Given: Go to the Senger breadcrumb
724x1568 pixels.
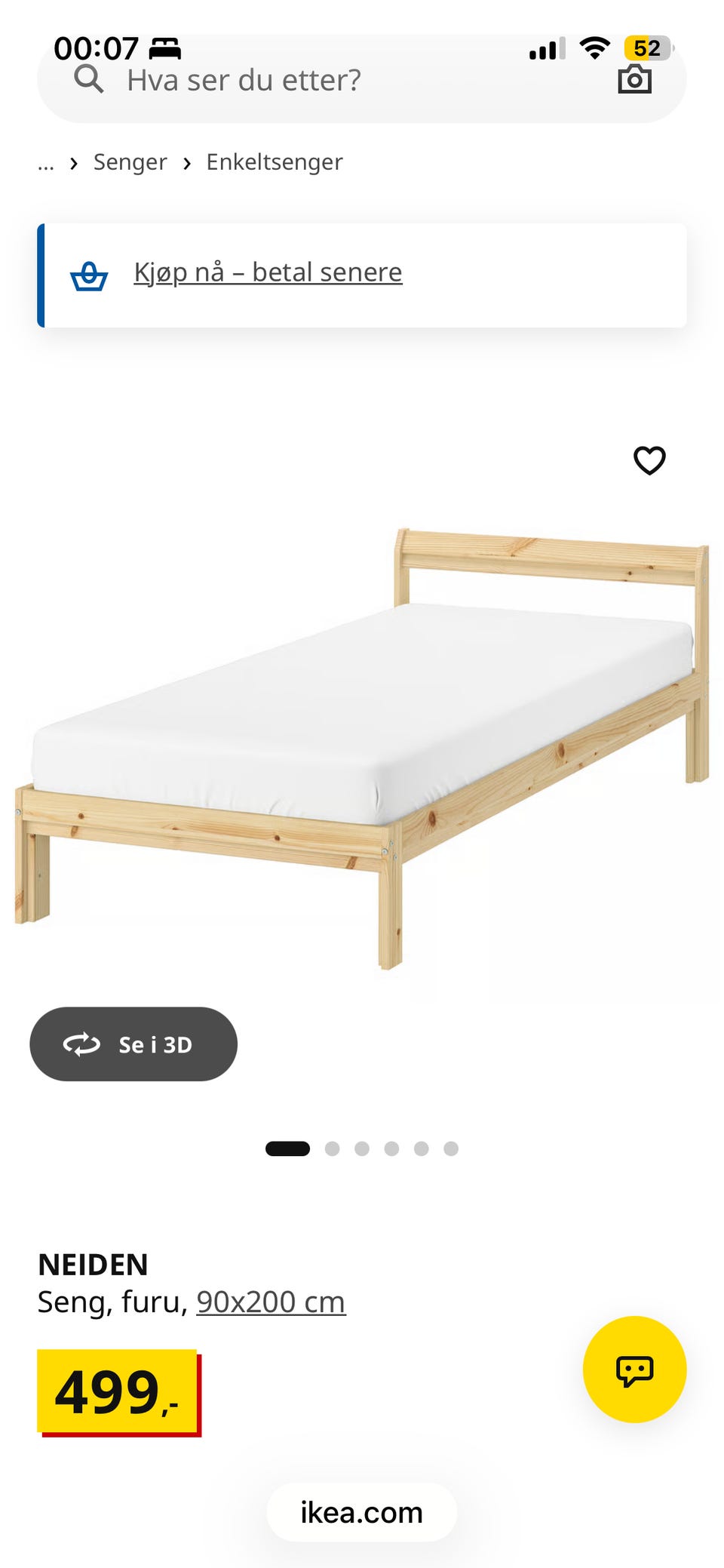Looking at the screenshot, I should tap(130, 162).
